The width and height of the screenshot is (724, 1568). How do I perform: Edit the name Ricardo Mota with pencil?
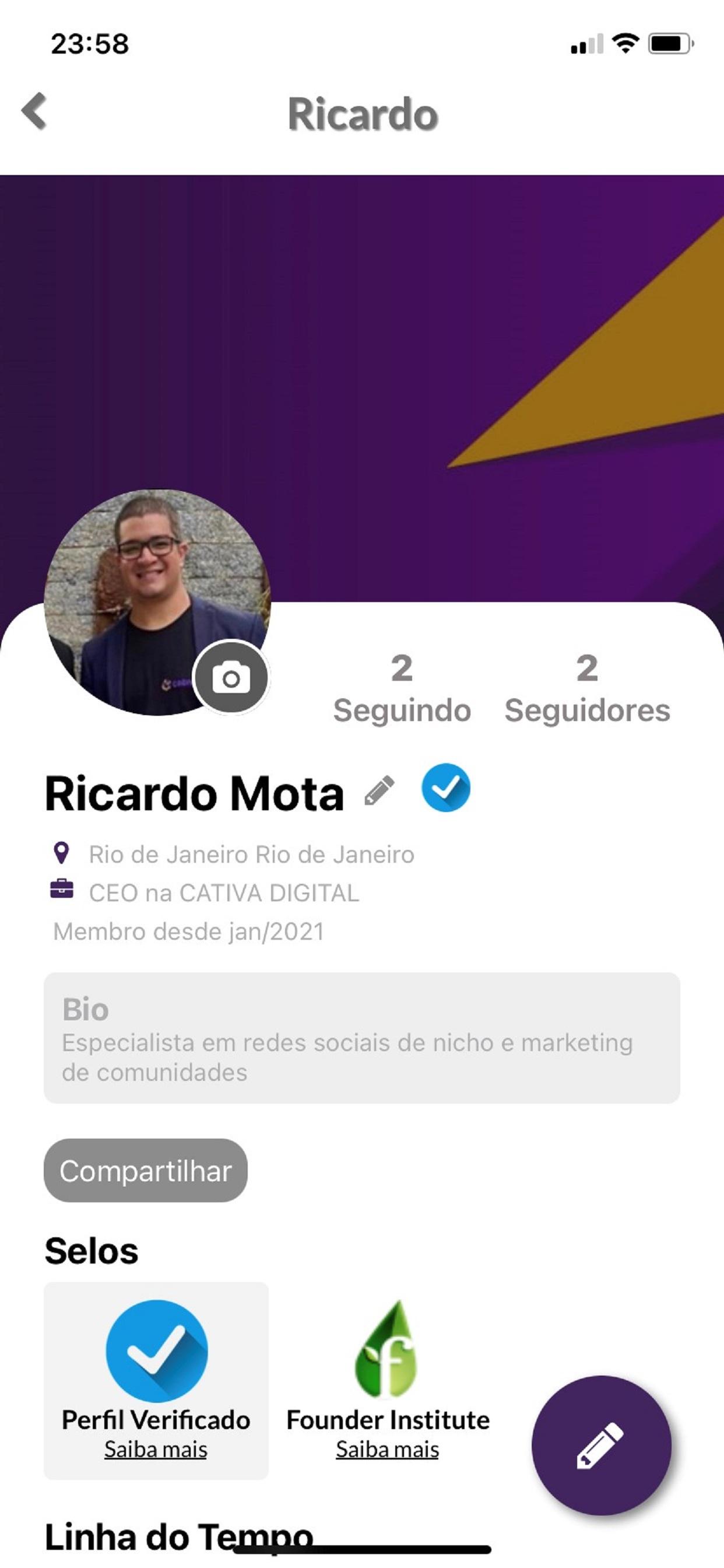(379, 790)
